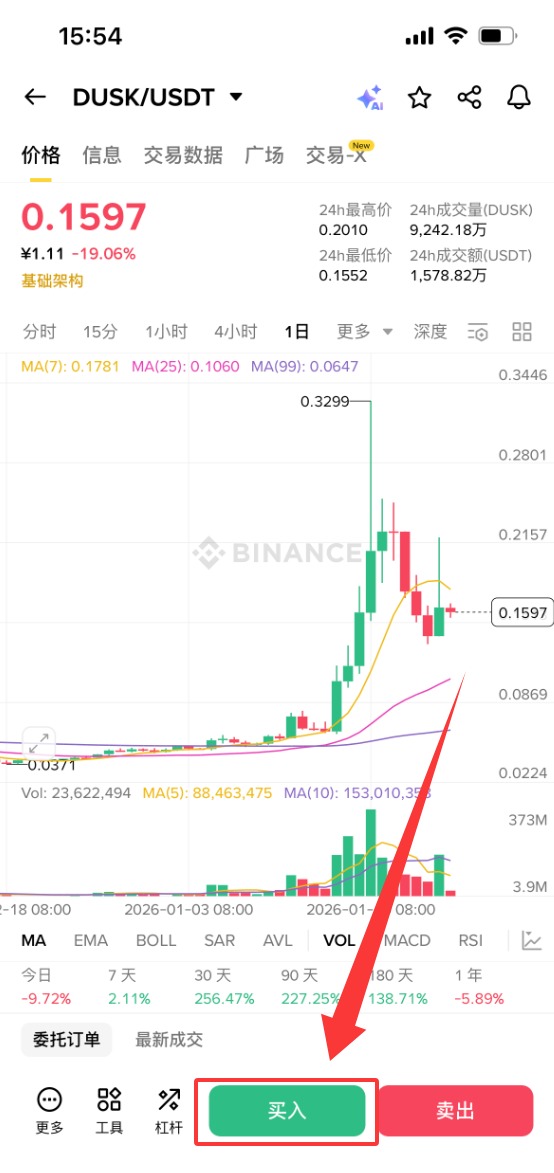The height and width of the screenshot is (1173, 554).
Task: Open the DUSK/USDT pair dropdown
Action: click(x=158, y=97)
